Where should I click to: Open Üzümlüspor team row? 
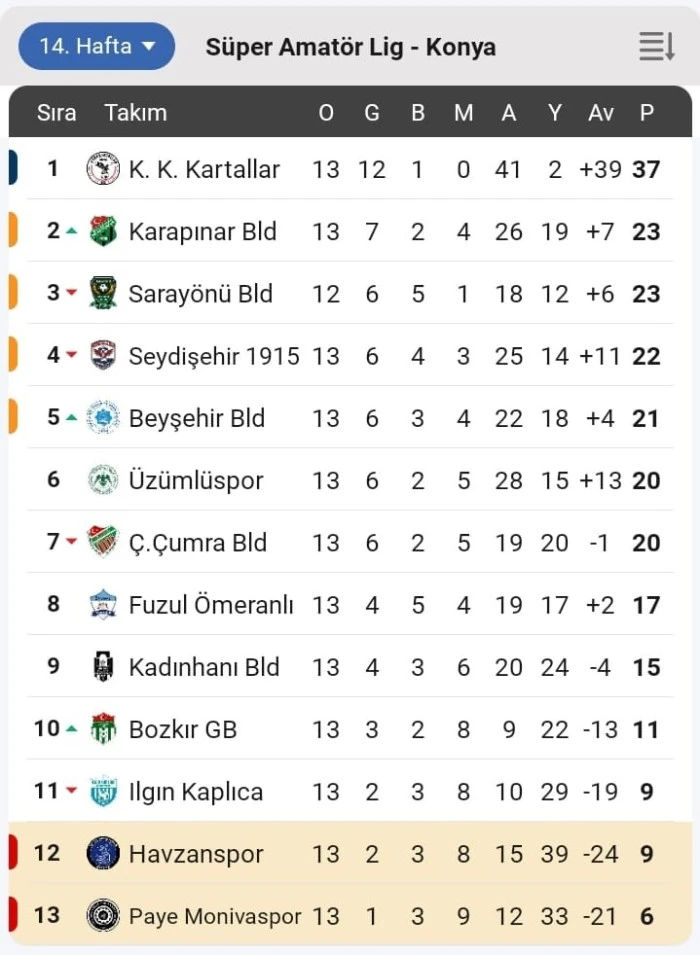click(x=196, y=481)
